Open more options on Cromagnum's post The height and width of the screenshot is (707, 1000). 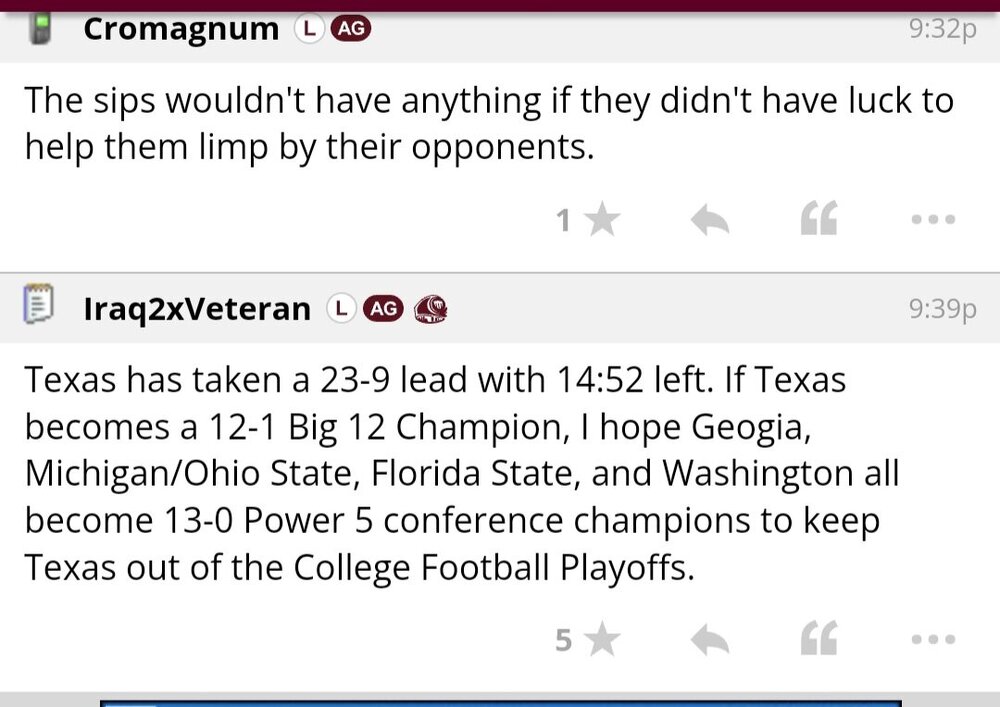click(934, 220)
